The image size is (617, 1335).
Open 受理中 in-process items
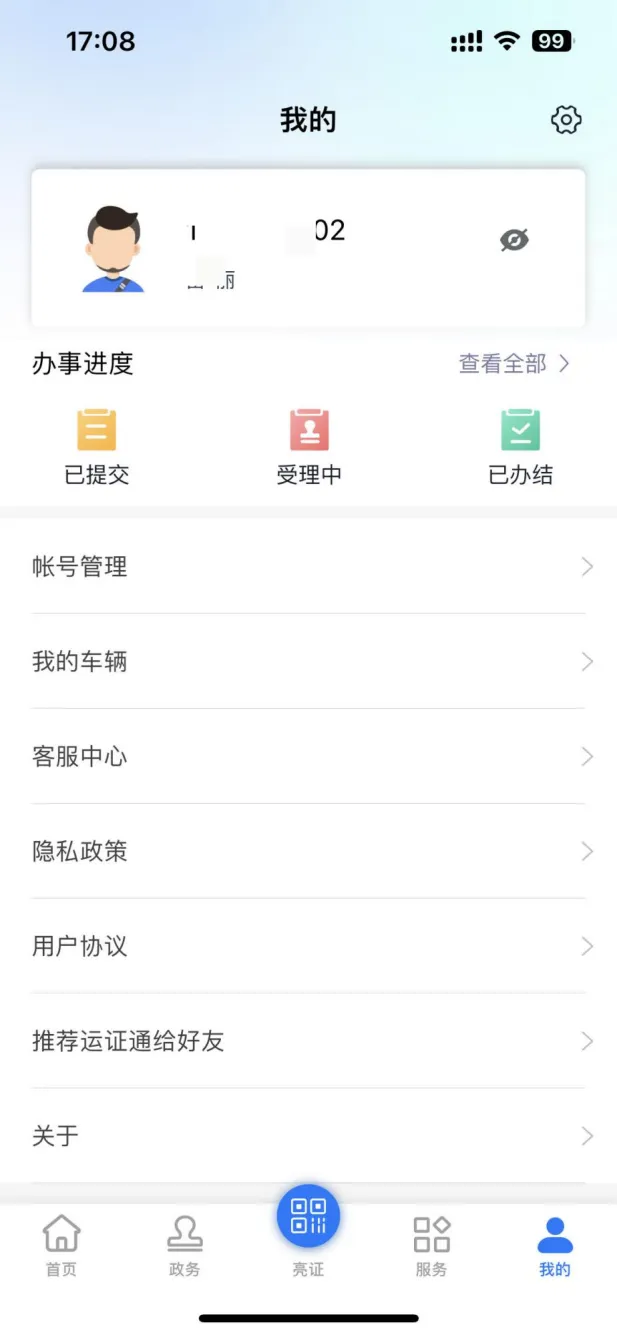(x=309, y=447)
